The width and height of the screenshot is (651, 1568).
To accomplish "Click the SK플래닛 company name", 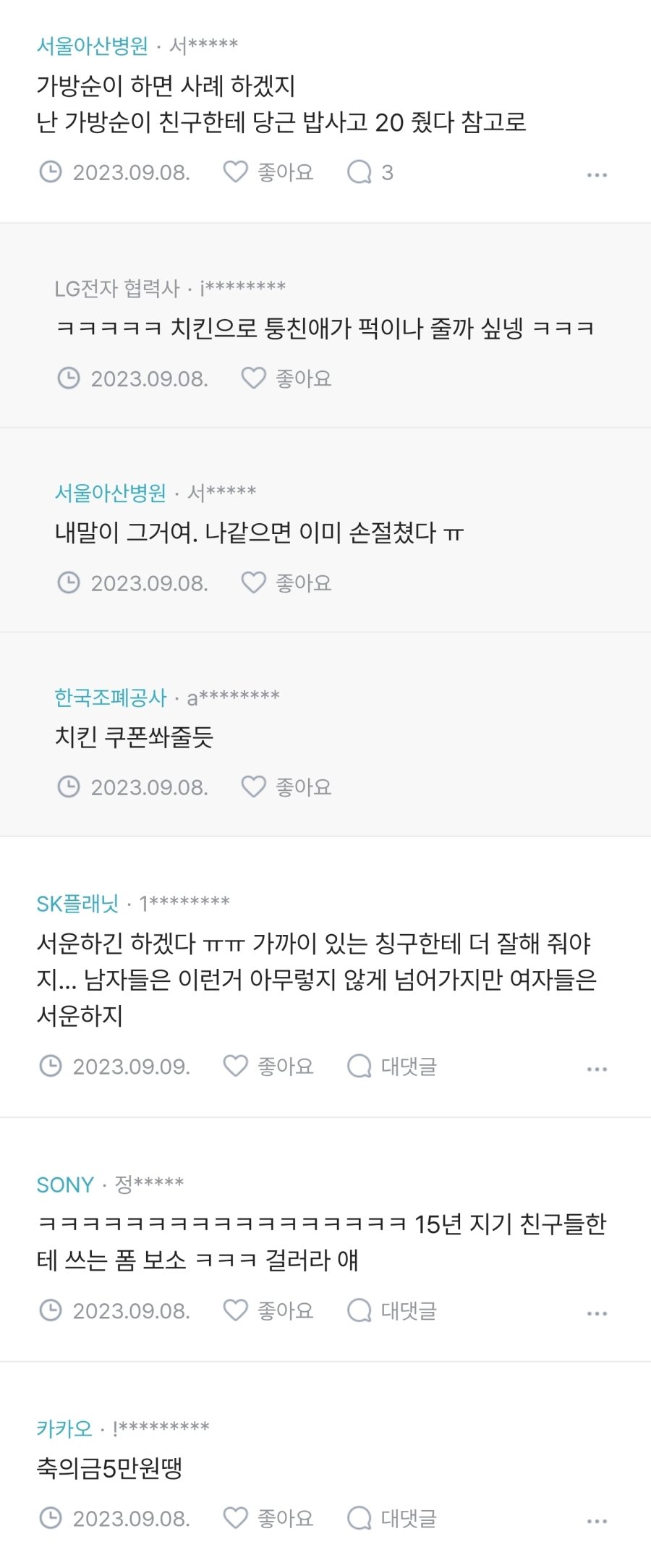I will click(x=77, y=903).
